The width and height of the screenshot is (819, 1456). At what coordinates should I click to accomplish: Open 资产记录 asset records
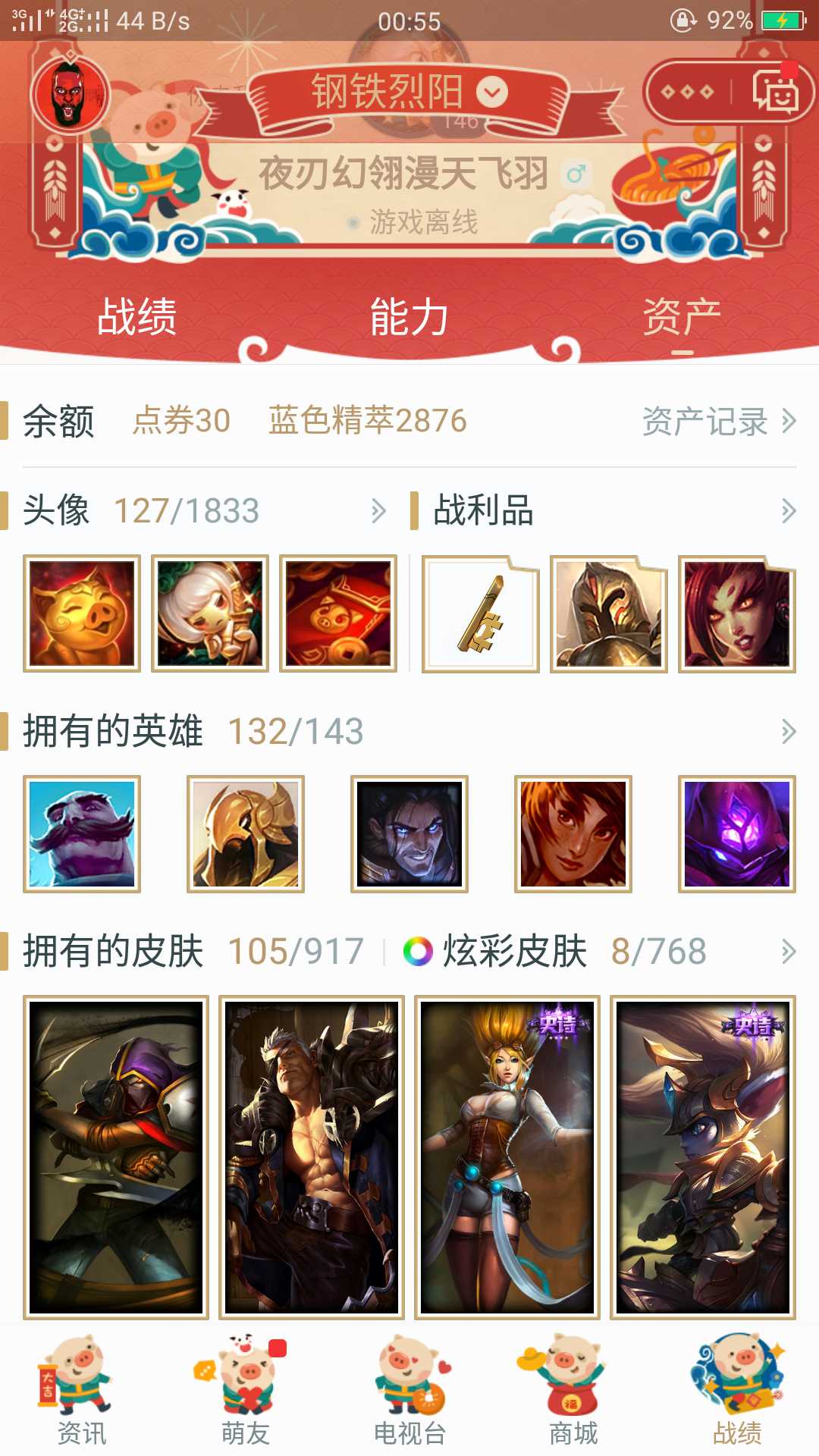point(719,421)
